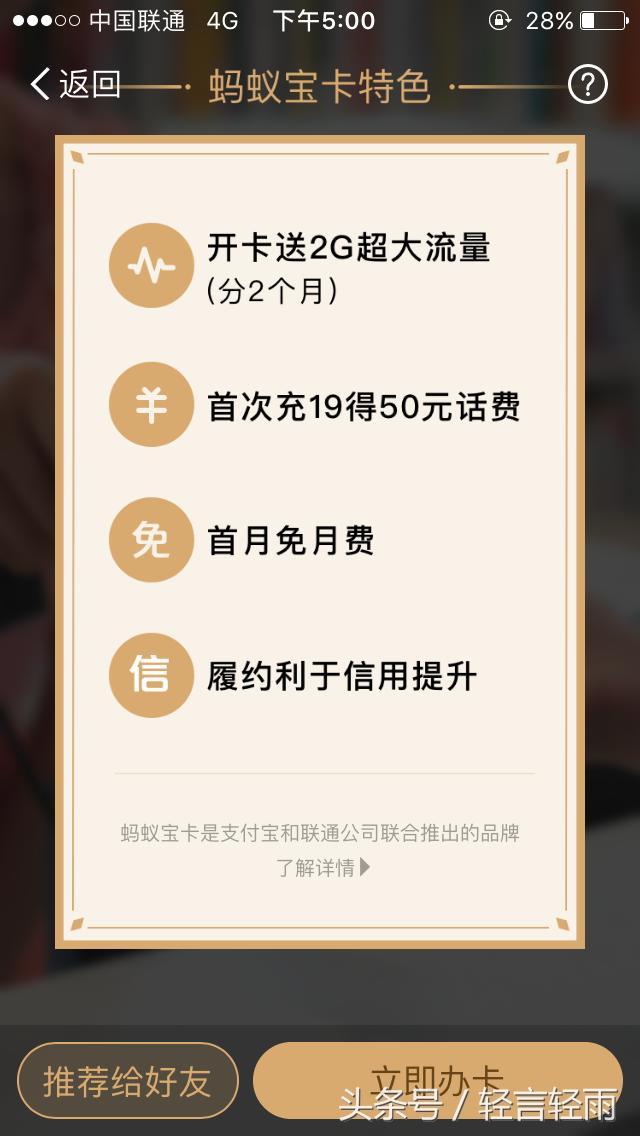The image size is (640, 1136).
Task: Open the 了解详情 link
Action: (x=323, y=867)
